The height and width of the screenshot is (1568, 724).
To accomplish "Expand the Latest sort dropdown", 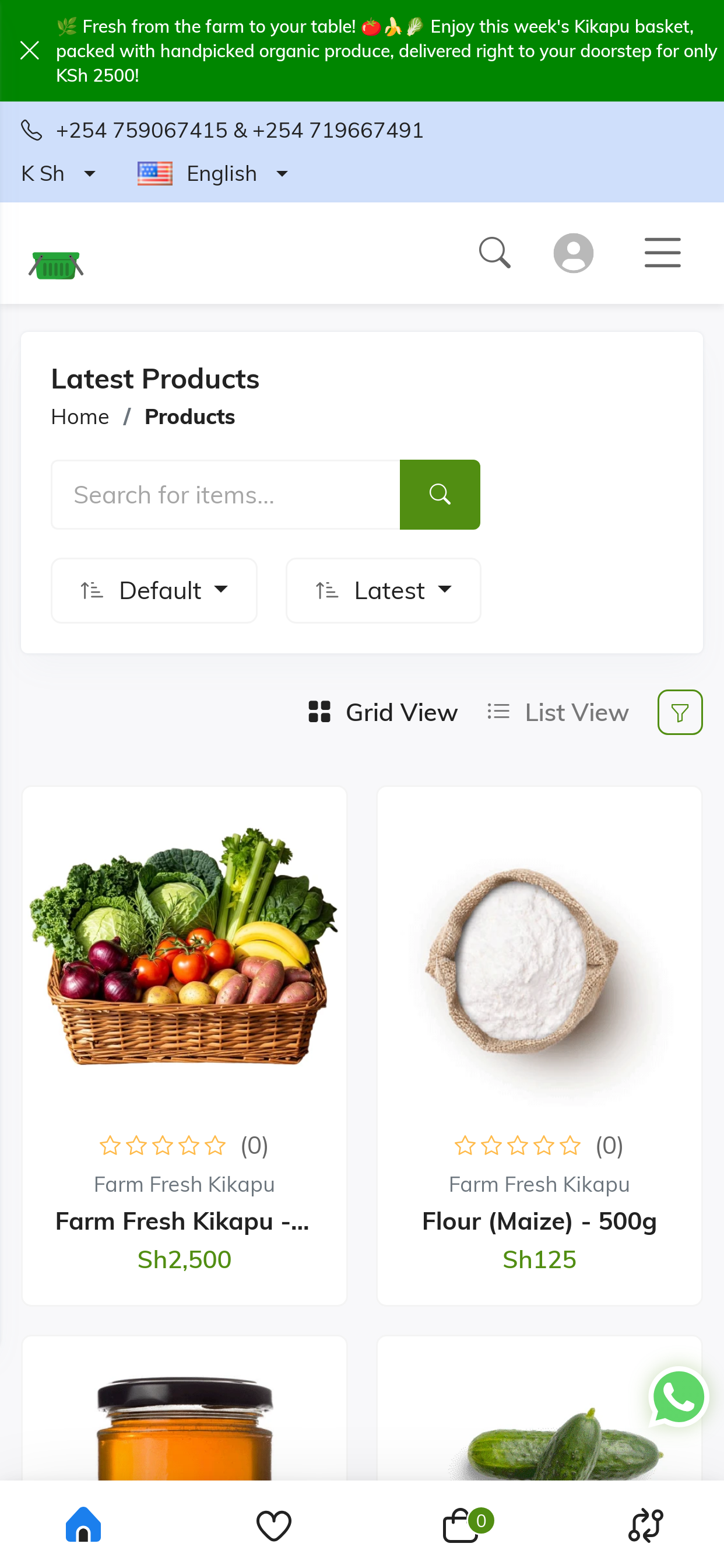I will click(x=384, y=590).
